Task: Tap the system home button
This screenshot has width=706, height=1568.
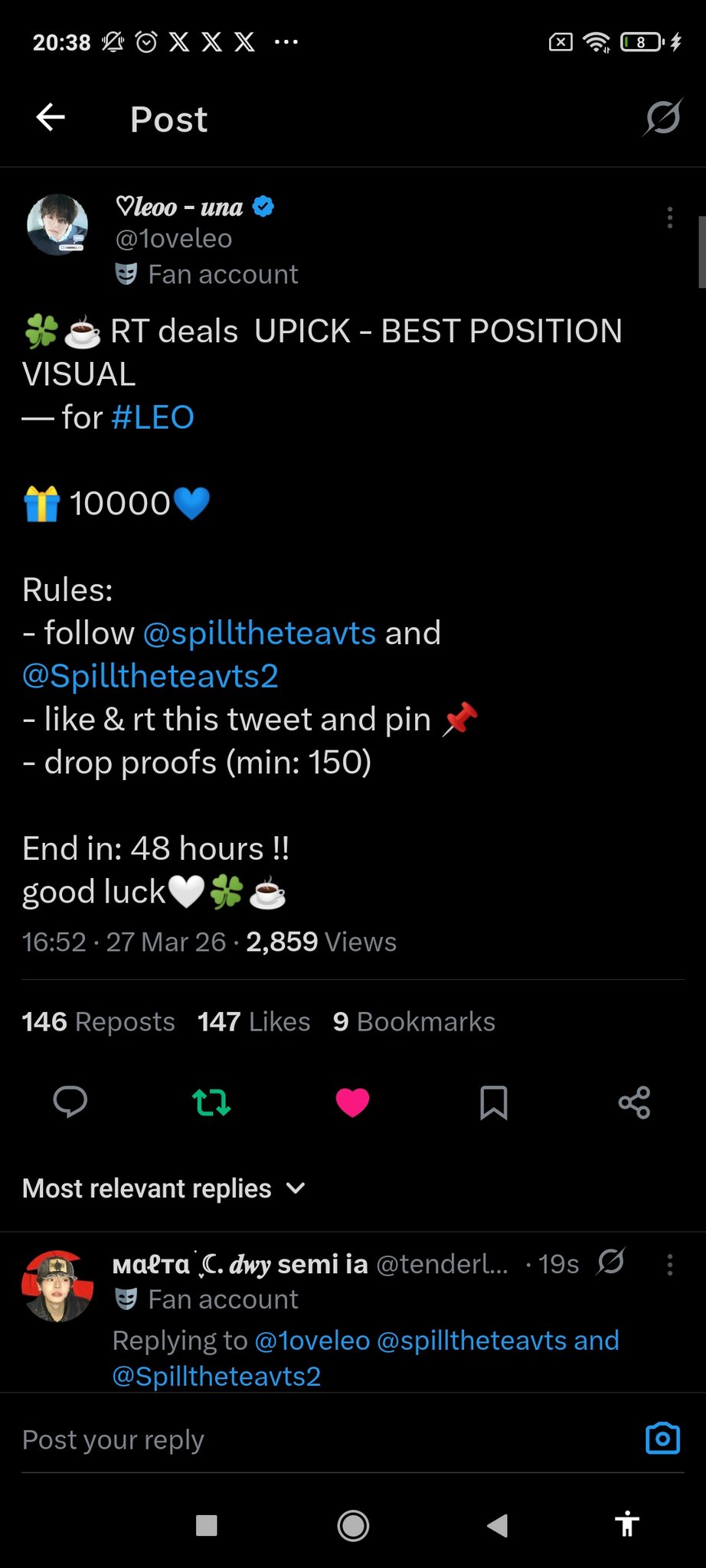Action: [353, 1525]
